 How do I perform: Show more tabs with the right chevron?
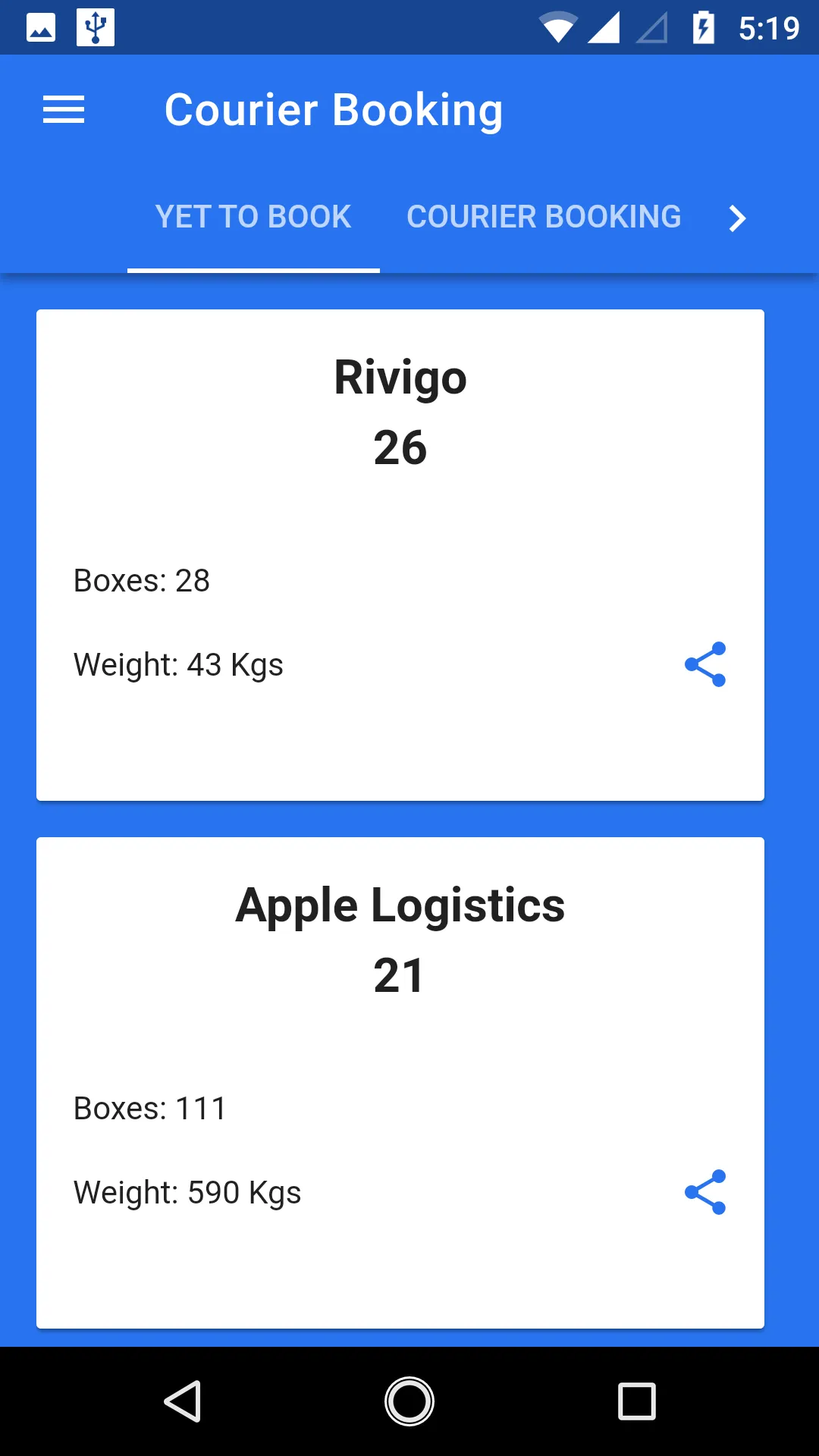click(736, 218)
